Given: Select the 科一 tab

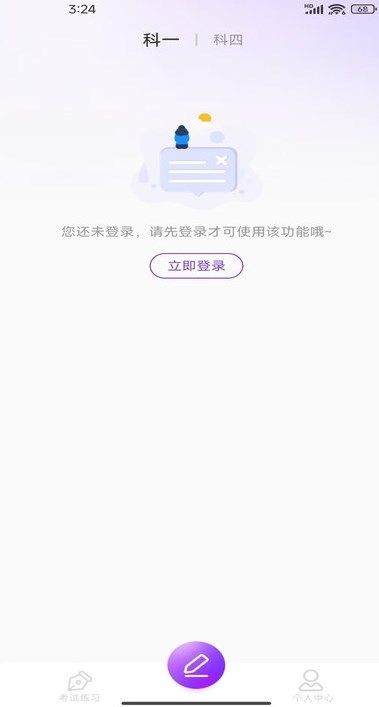Looking at the screenshot, I should tap(161, 40).
